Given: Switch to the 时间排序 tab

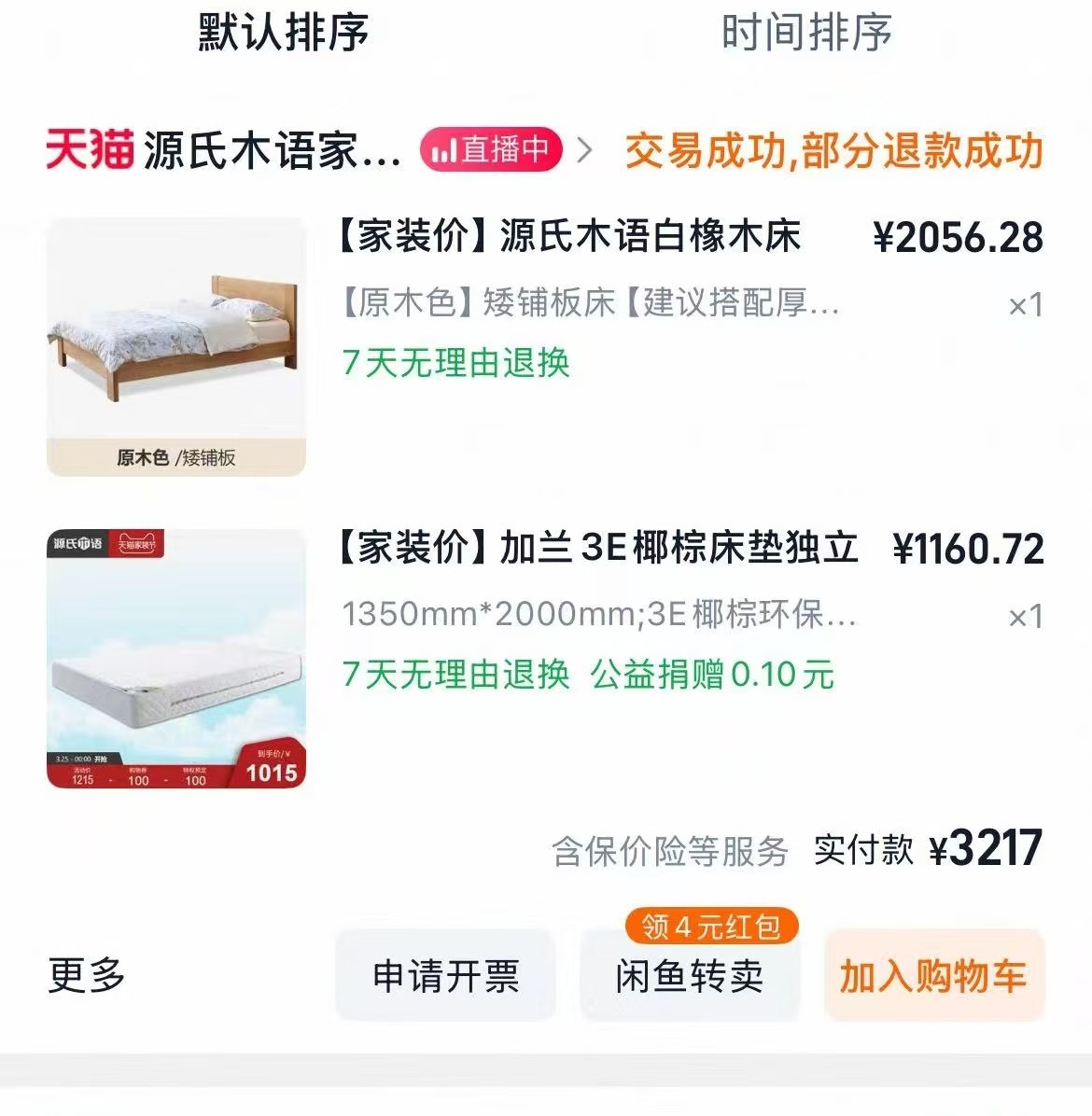Looking at the screenshot, I should click(x=806, y=34).
